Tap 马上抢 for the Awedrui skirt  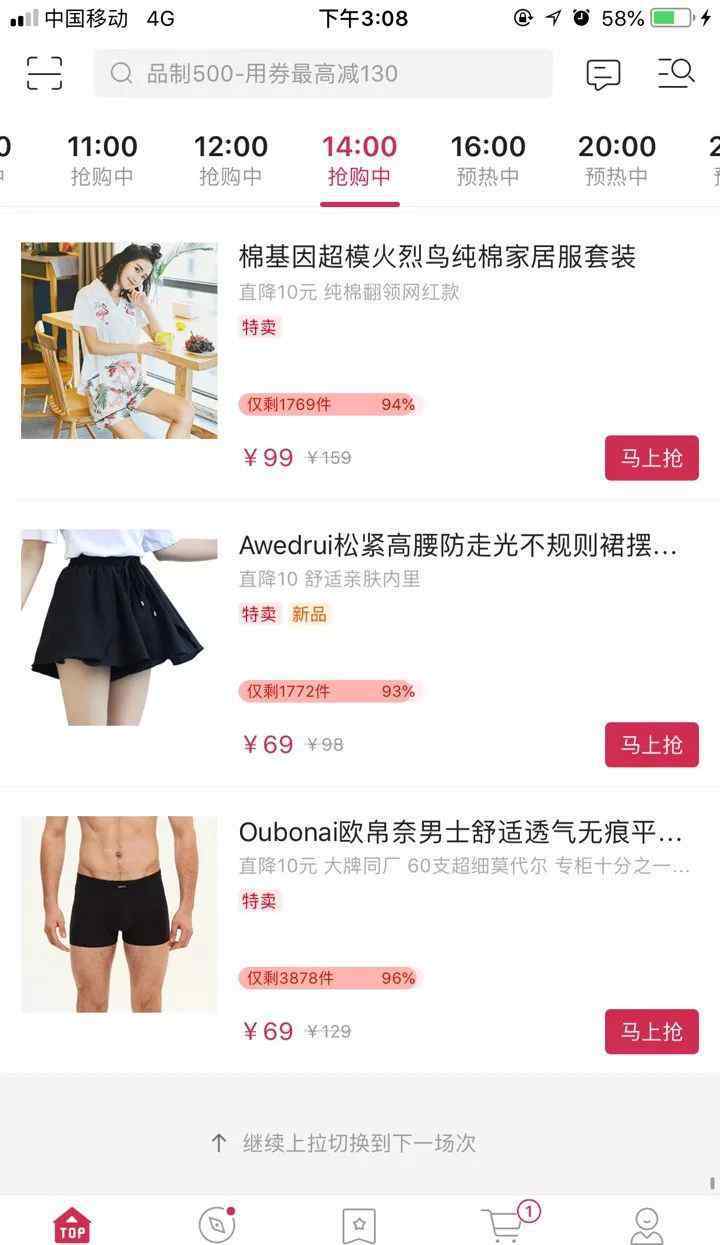[x=651, y=745]
